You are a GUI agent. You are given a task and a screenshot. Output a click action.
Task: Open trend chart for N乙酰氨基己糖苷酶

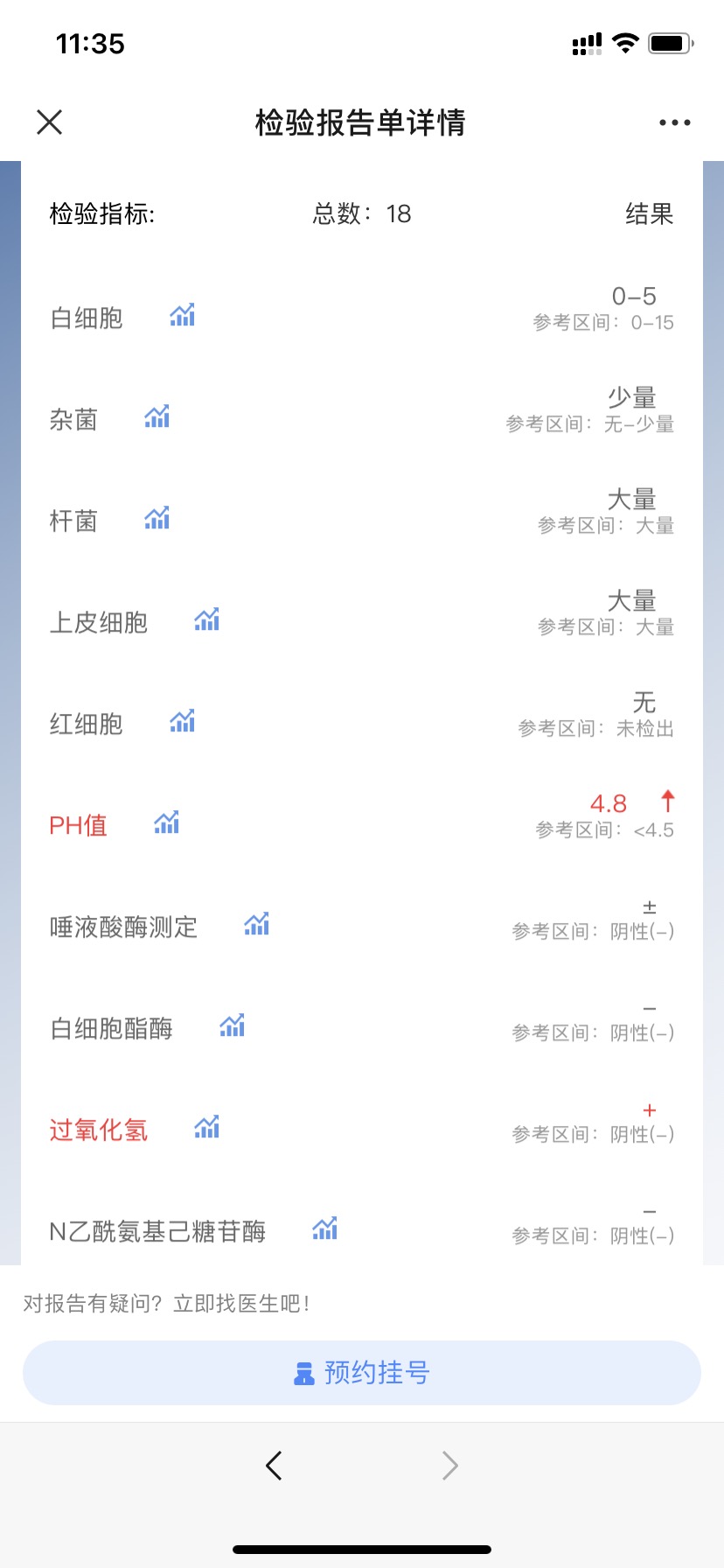coord(325,1229)
